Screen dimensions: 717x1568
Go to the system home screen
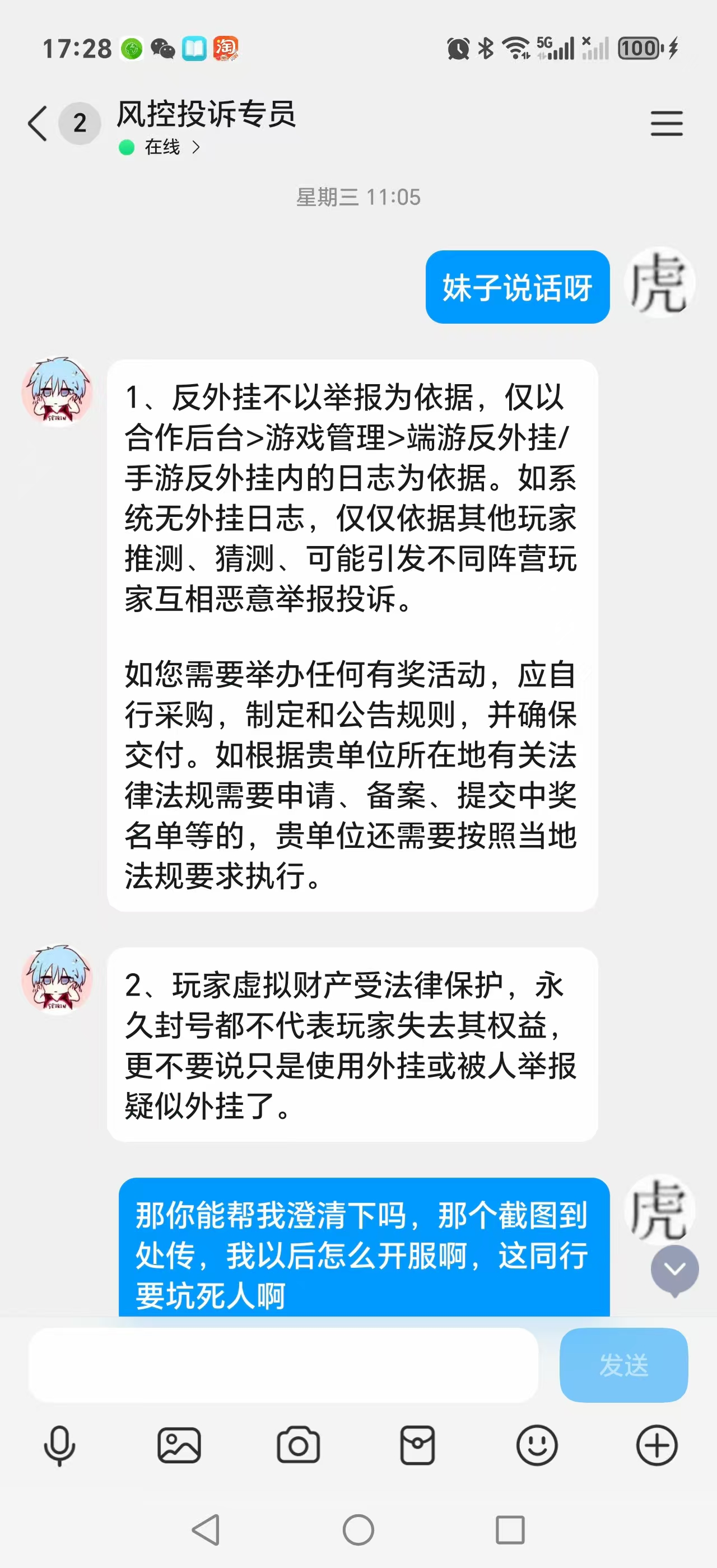[358, 1530]
